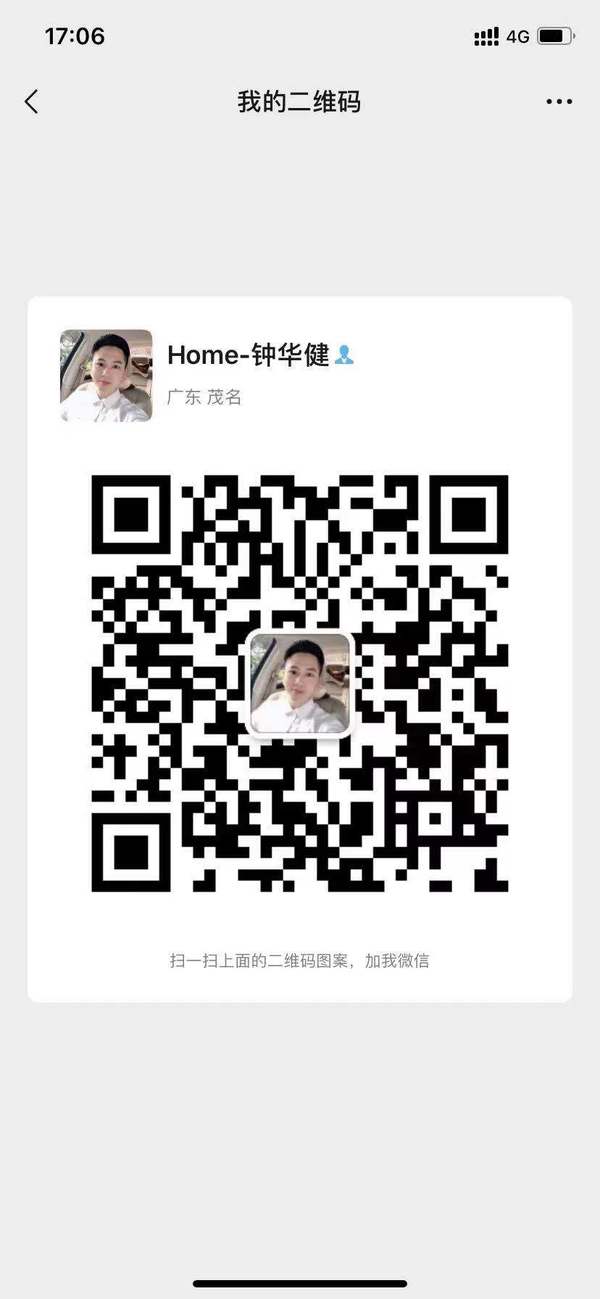Go back from My QR Code page

(x=31, y=101)
